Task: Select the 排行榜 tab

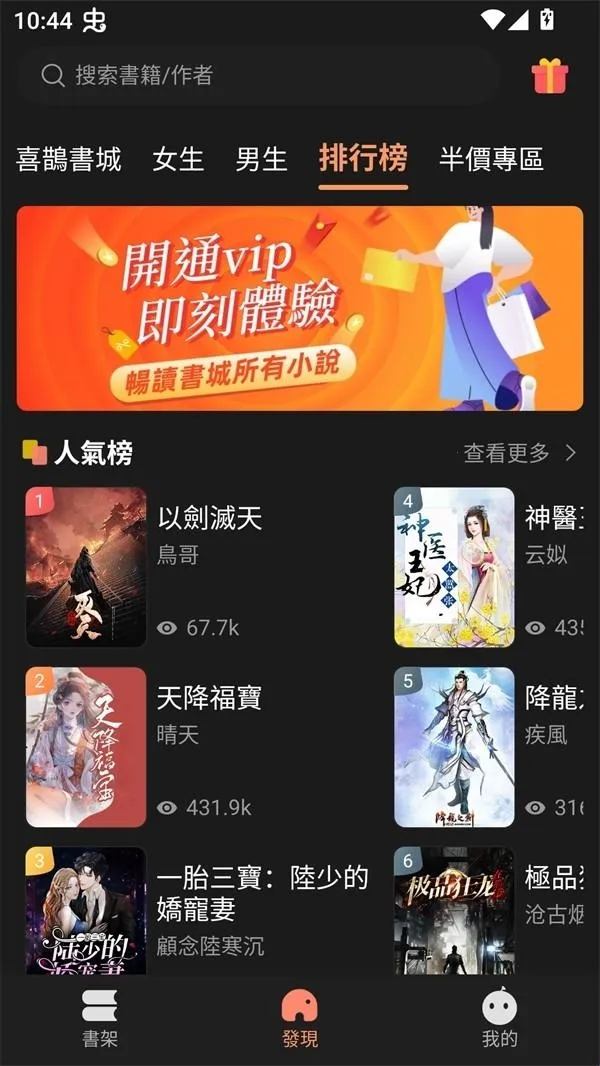Action: [363, 158]
